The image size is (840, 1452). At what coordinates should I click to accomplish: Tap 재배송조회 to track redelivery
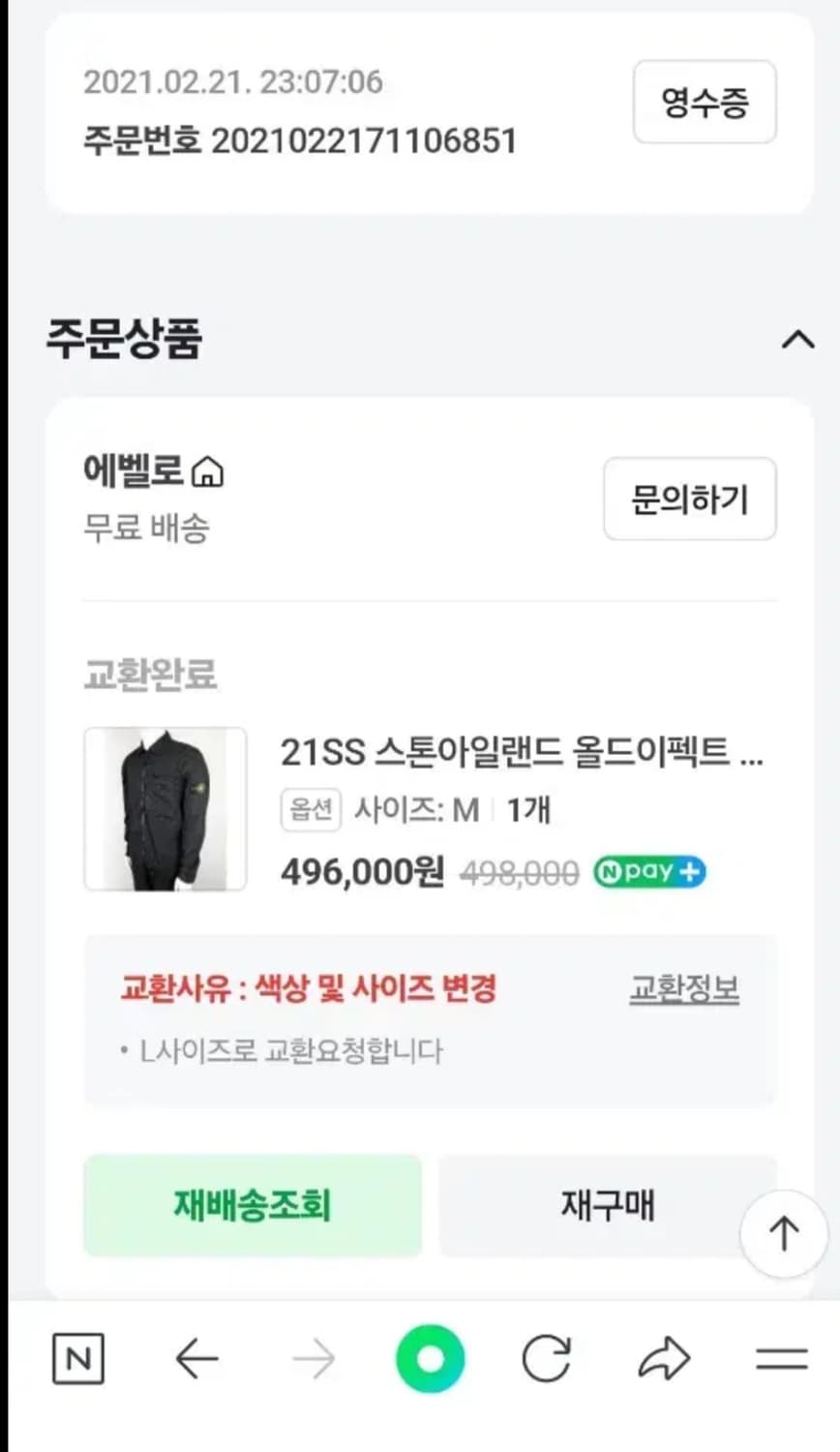253,1206
